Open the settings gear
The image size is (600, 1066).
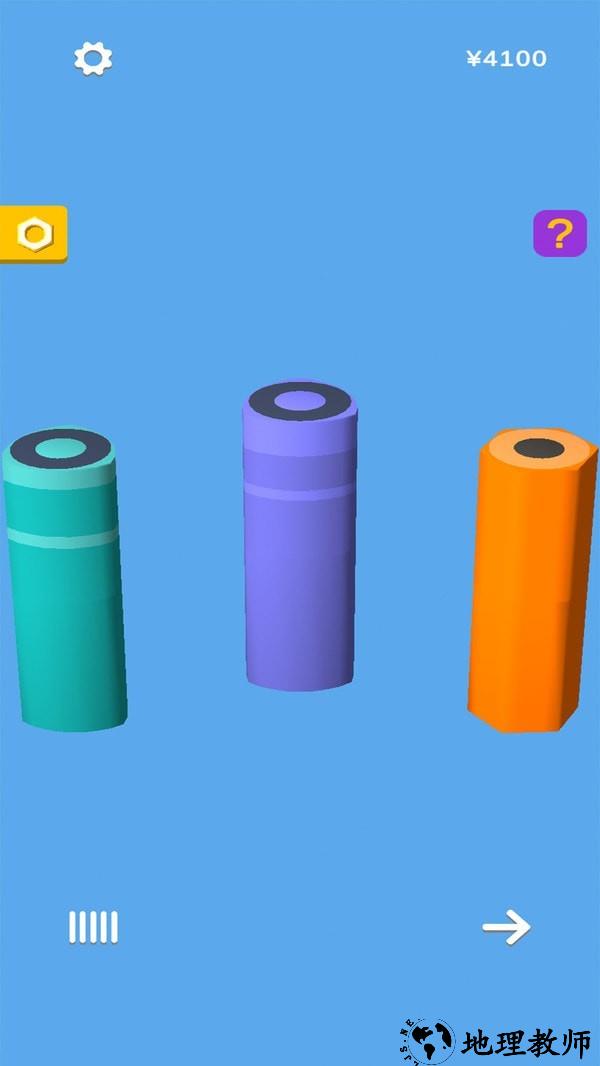pos(93,59)
